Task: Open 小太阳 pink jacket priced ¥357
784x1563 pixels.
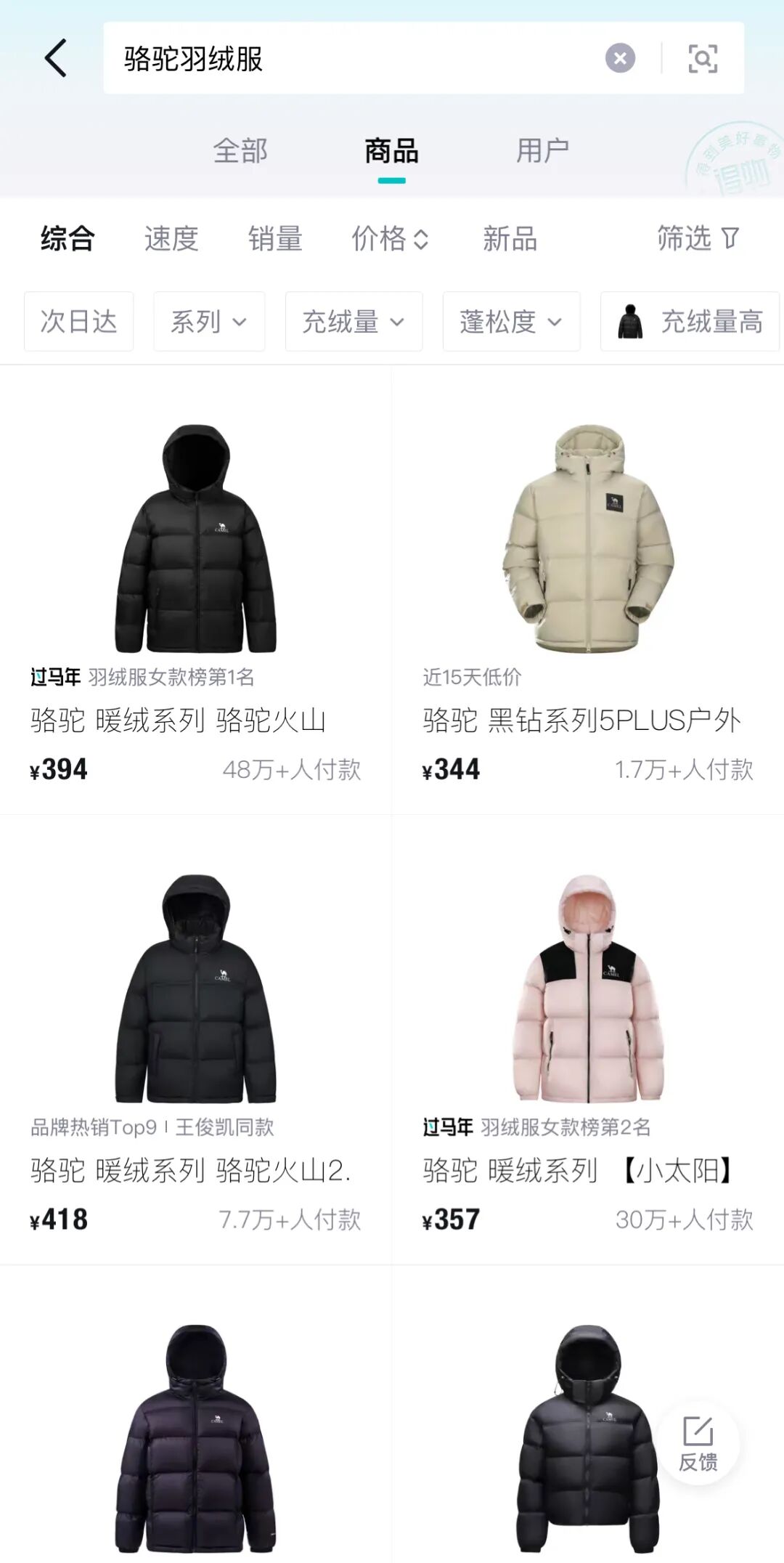Action: point(588,1031)
